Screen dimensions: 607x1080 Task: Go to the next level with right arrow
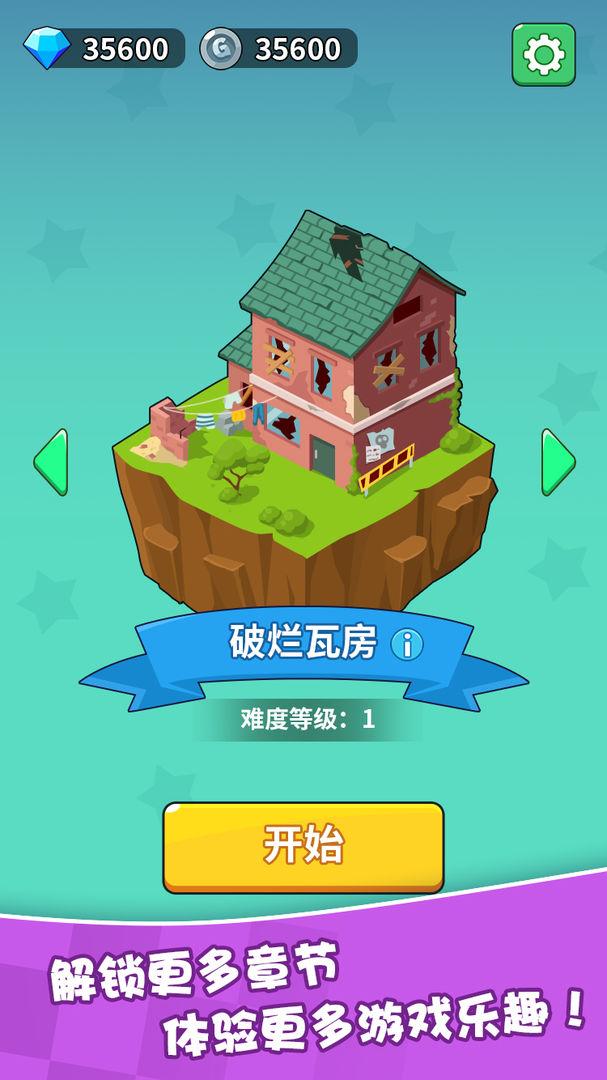tap(558, 462)
